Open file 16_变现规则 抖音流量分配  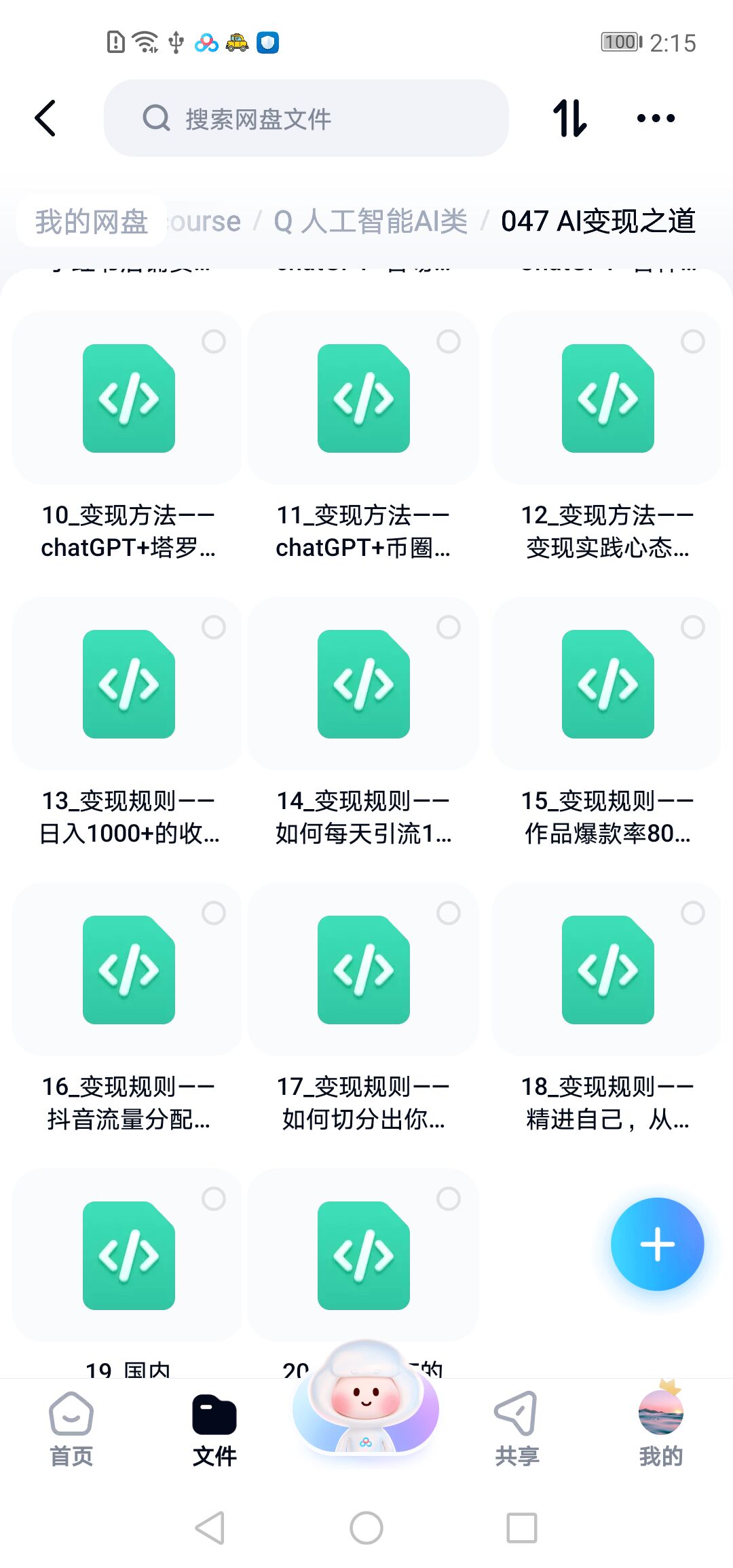point(128,970)
